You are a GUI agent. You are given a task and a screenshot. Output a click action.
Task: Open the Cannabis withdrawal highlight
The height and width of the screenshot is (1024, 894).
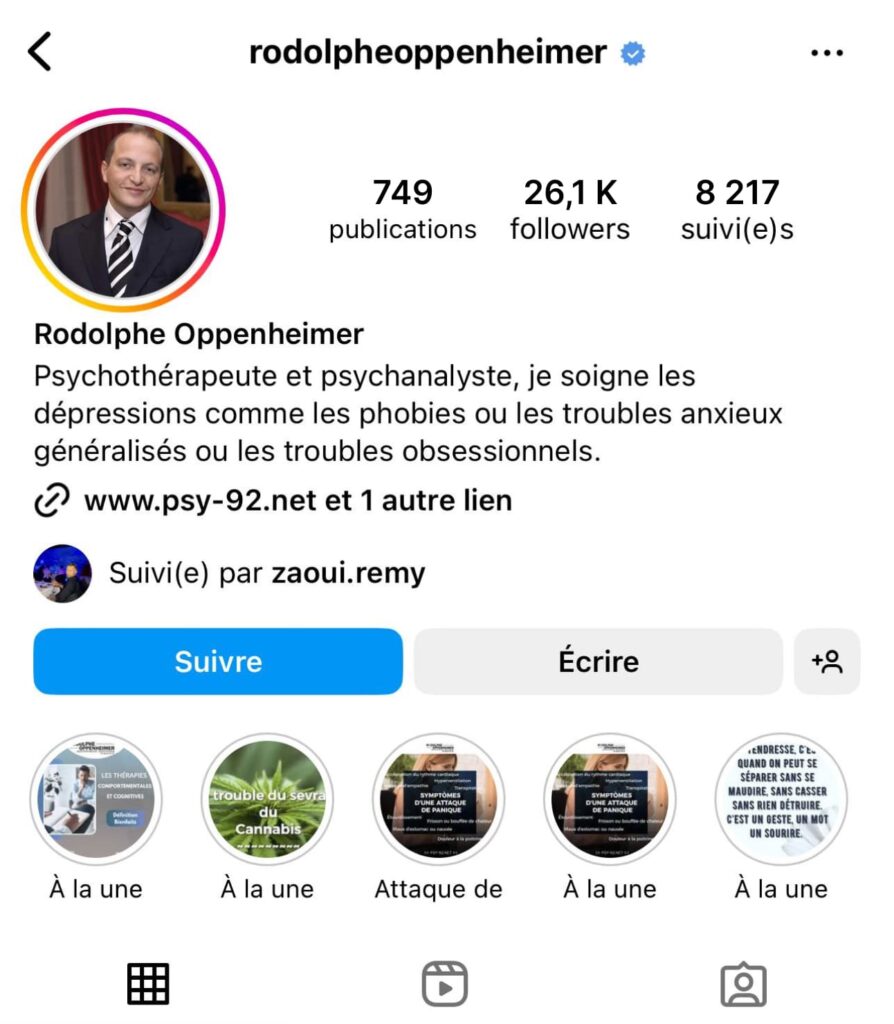(x=267, y=800)
